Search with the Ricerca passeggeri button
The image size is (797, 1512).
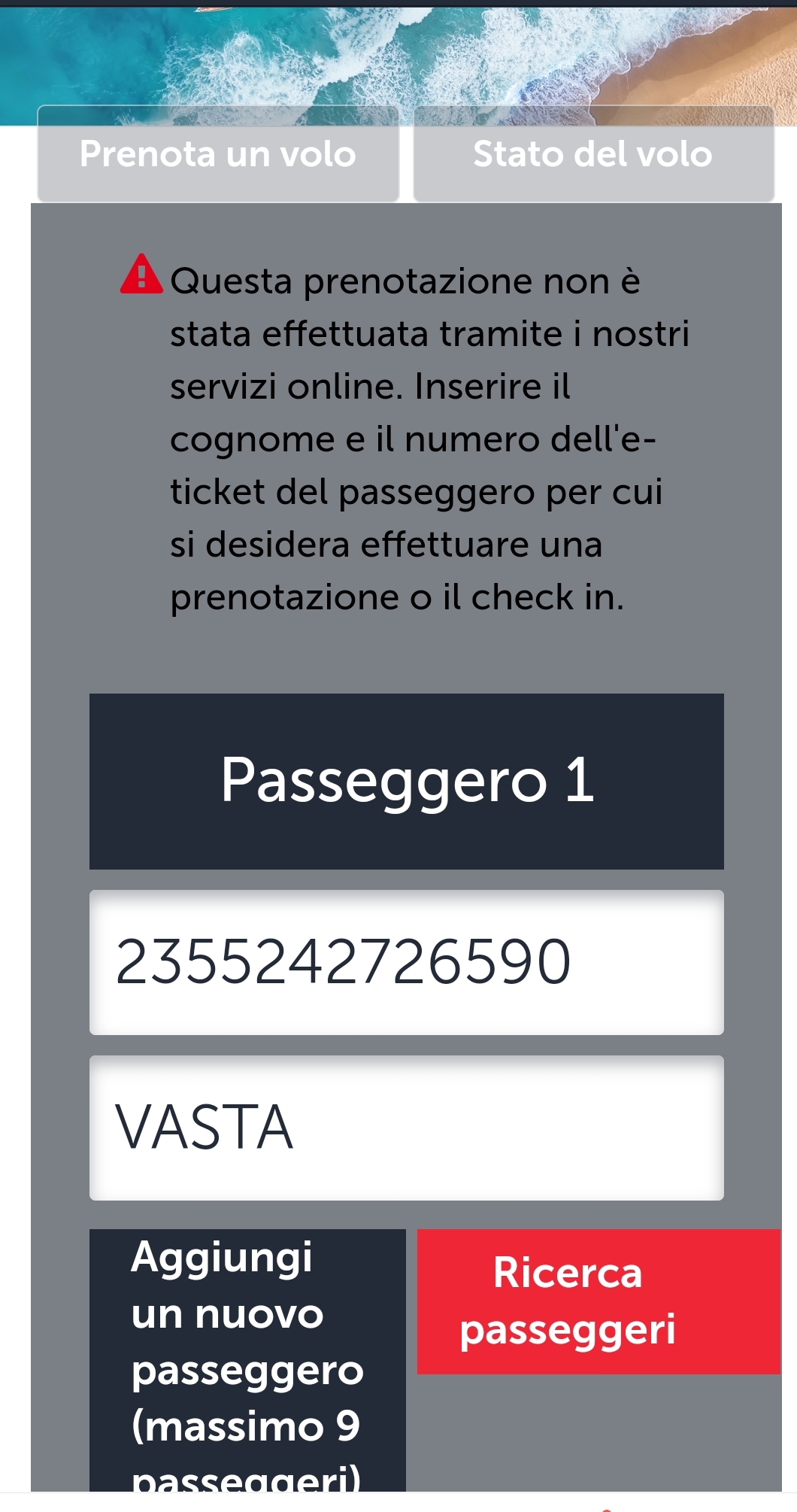pyautogui.click(x=599, y=1301)
